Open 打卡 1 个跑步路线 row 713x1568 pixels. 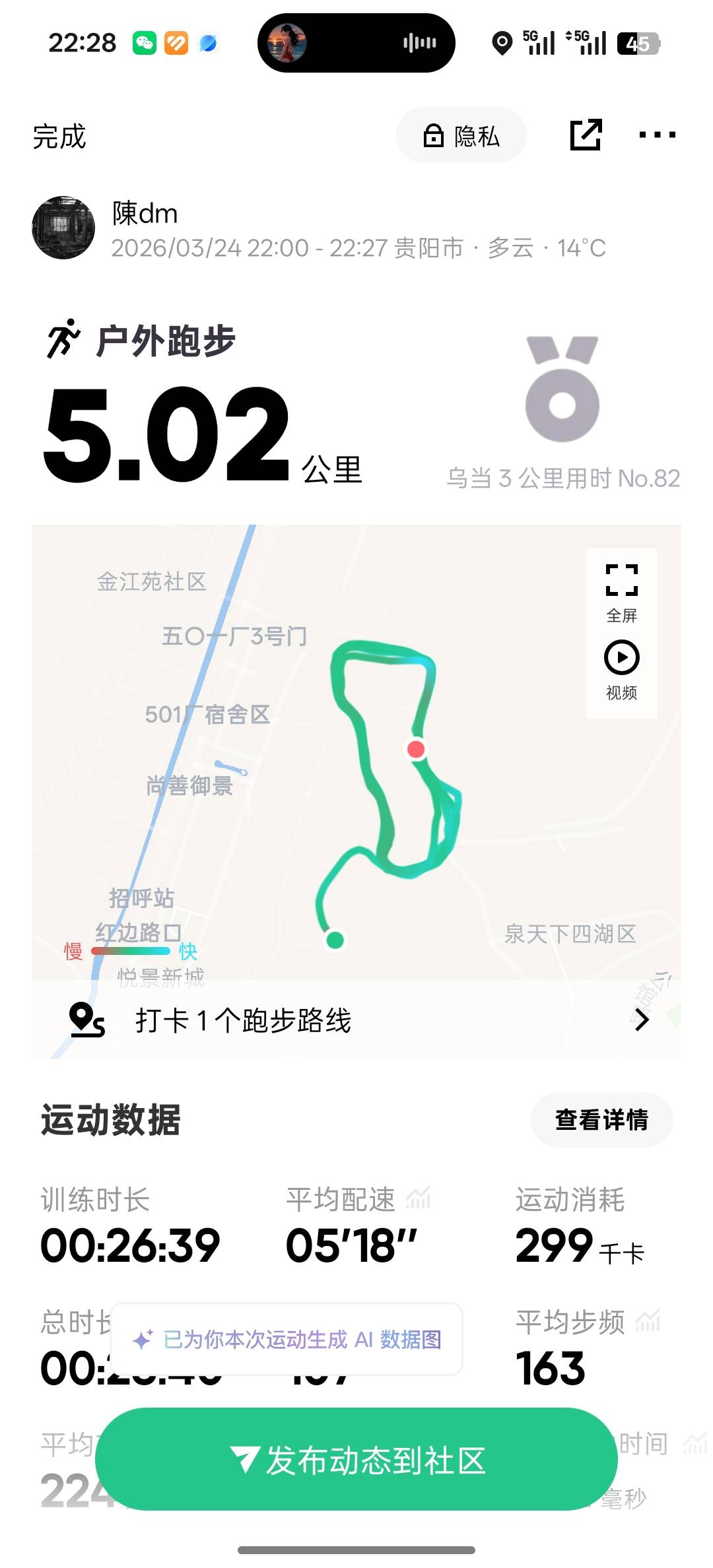356,1020
